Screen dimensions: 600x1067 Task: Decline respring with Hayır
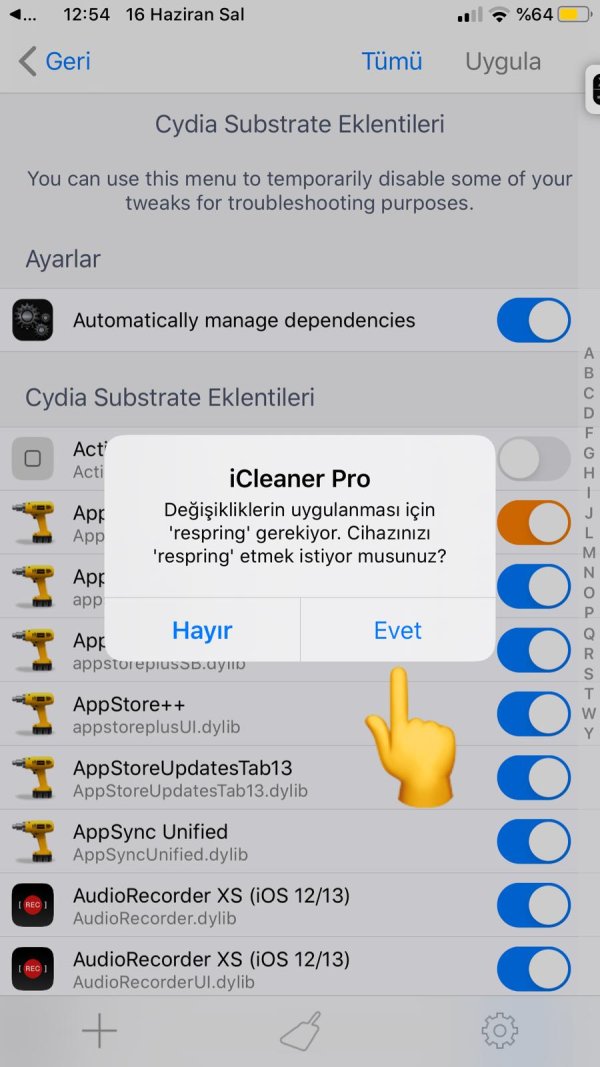[202, 630]
